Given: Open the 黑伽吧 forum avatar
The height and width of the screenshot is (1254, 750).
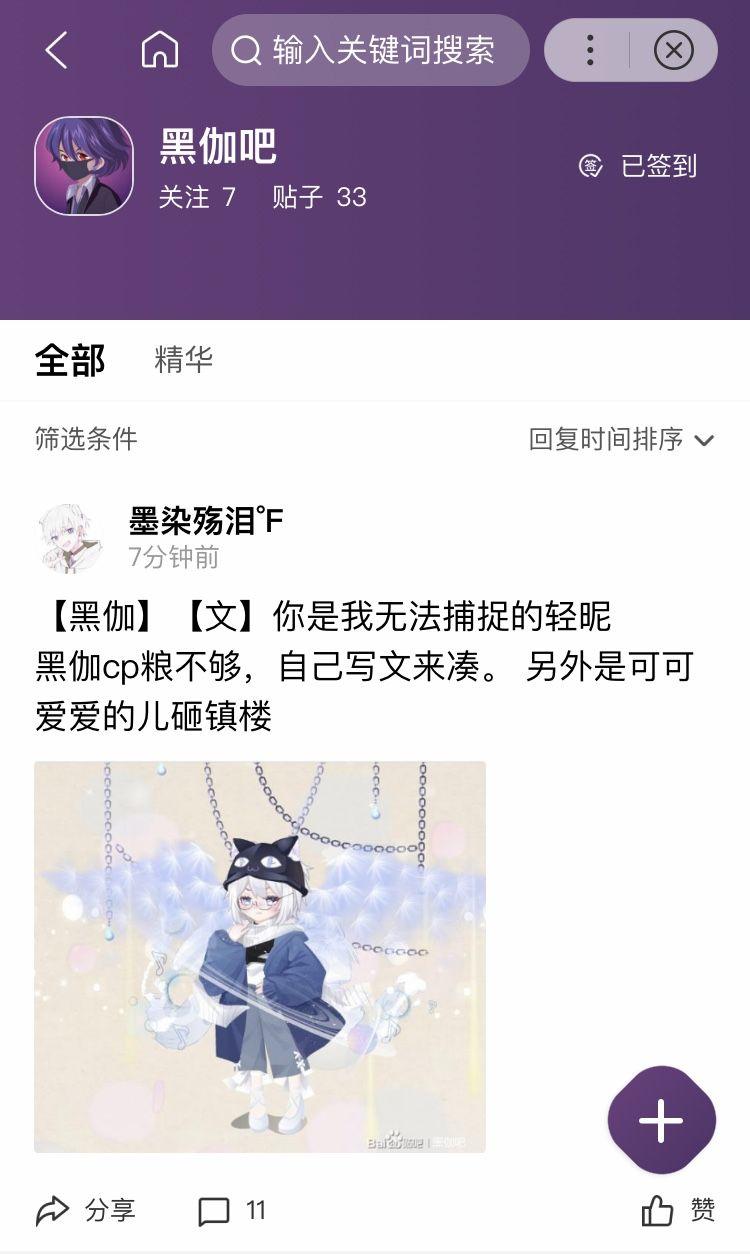Looking at the screenshot, I should [x=84, y=166].
